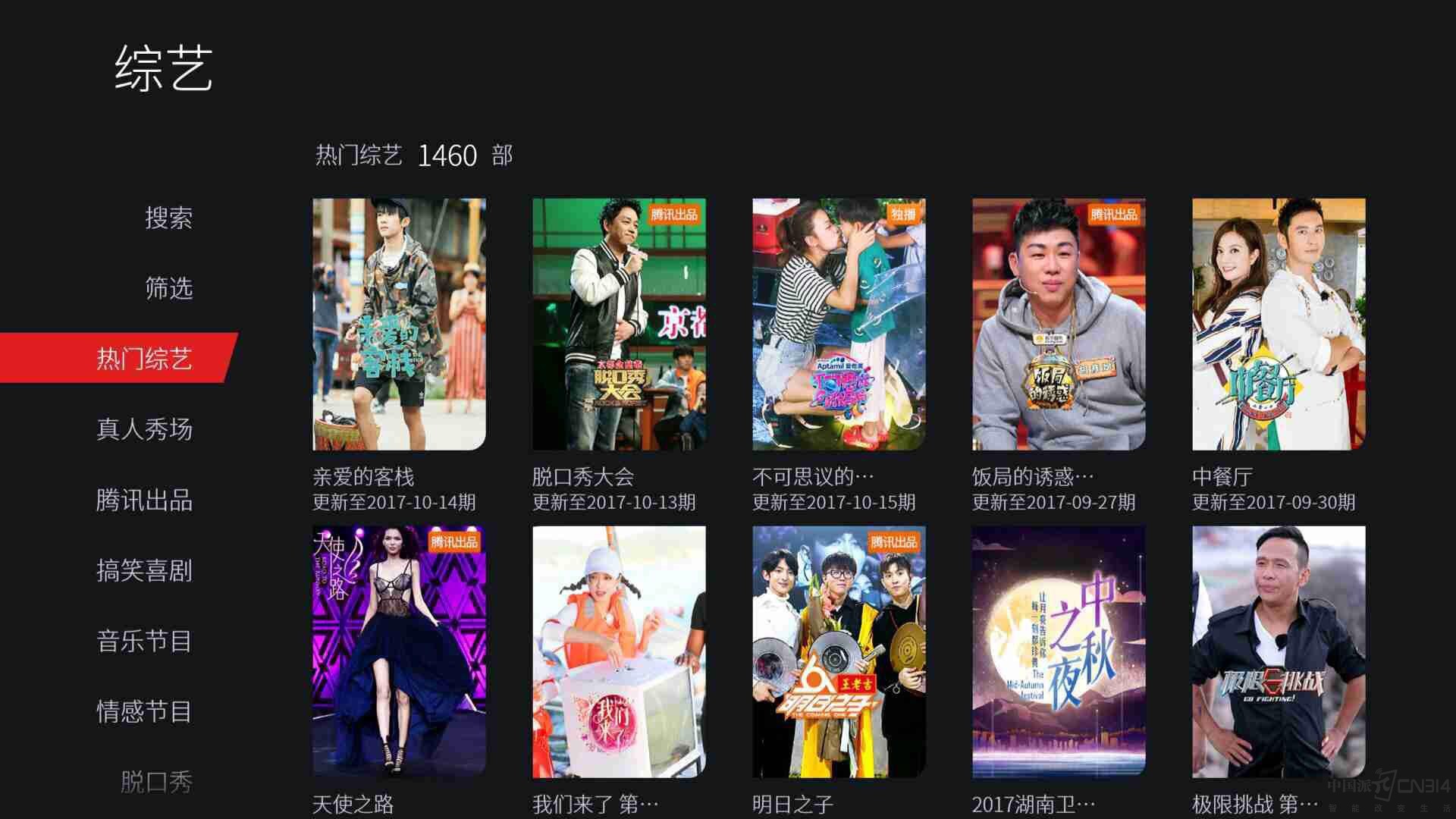Open the show 亲爱的客栈
The height and width of the screenshot is (819, 1456).
[x=399, y=325]
